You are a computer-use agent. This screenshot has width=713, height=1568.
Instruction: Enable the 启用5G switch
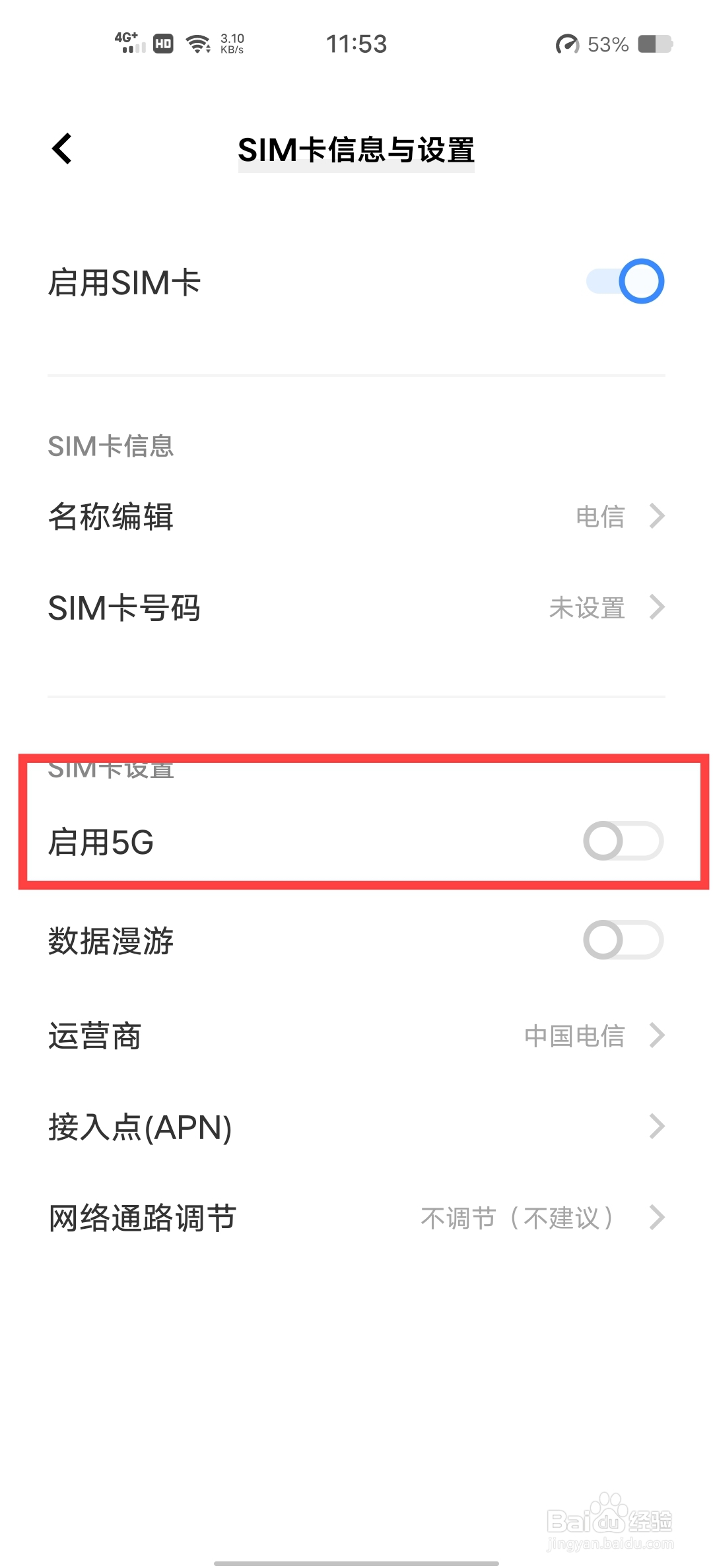(x=623, y=841)
